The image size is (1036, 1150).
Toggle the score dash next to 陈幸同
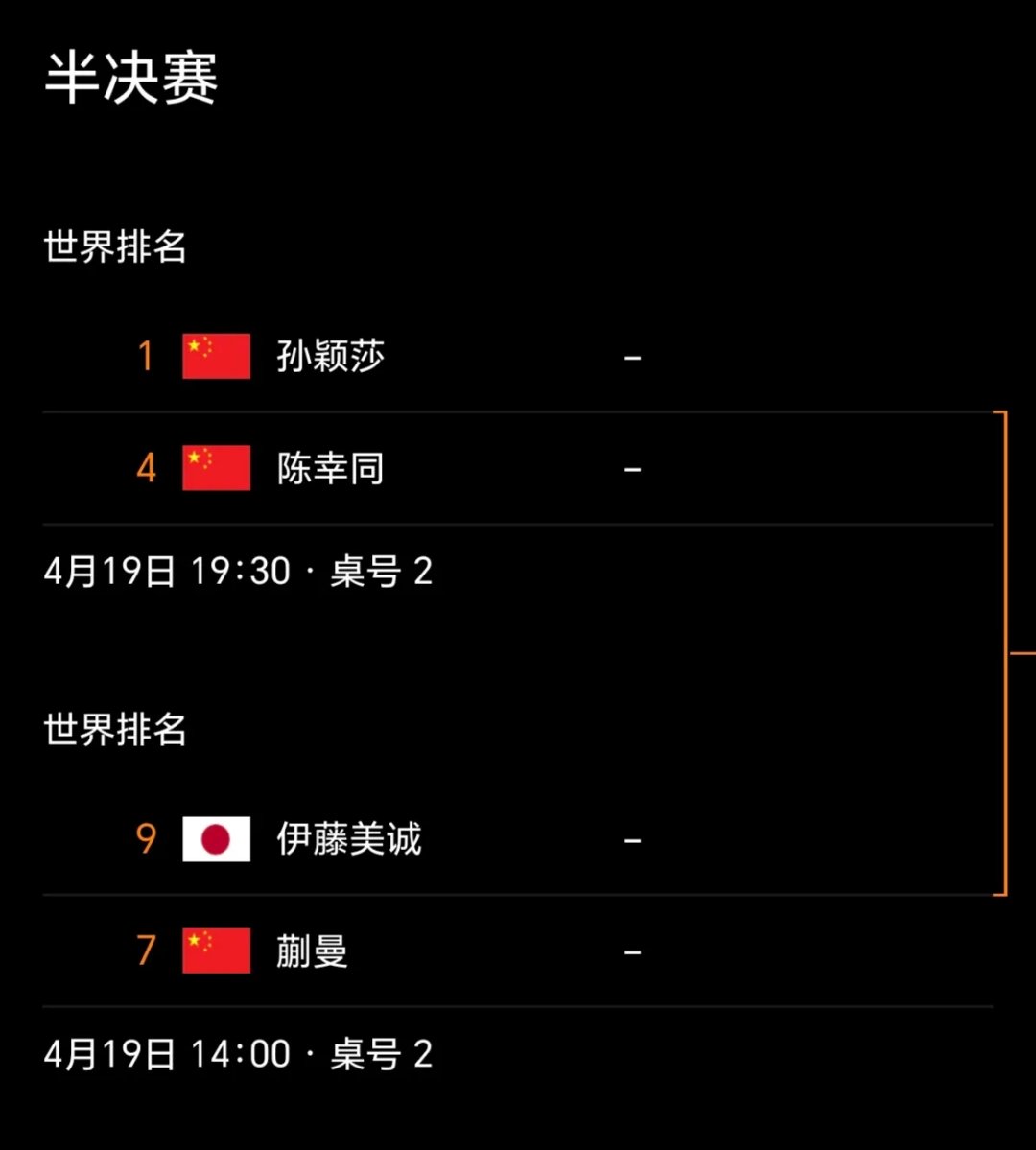632,468
